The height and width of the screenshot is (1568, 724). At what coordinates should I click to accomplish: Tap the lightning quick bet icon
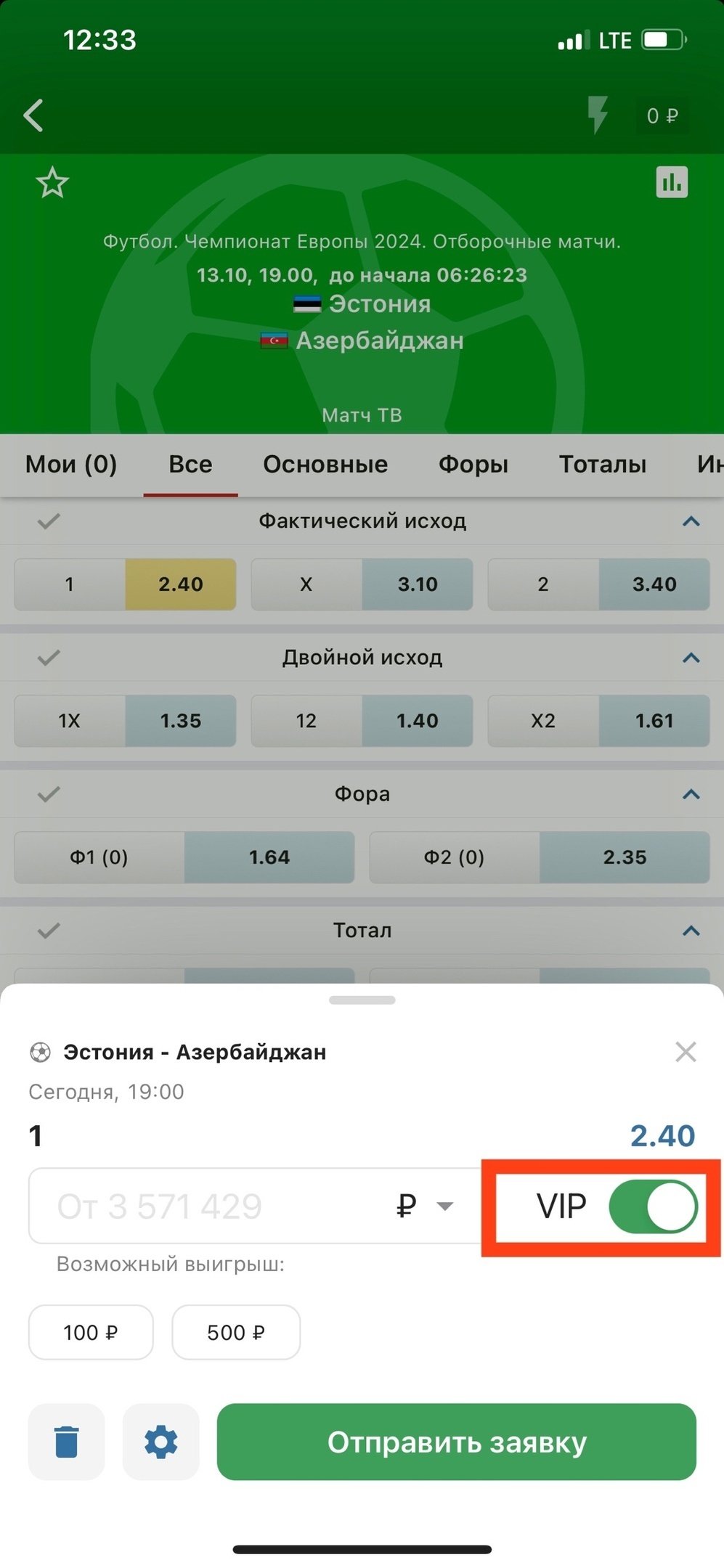click(x=597, y=115)
